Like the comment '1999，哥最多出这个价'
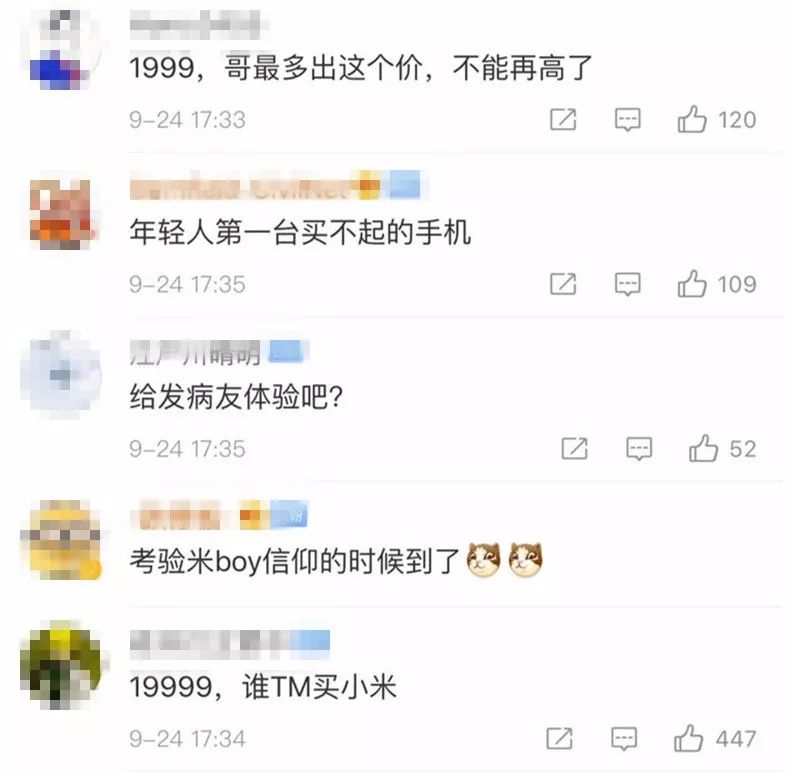Viewport: 793px width, 772px height. (x=692, y=120)
